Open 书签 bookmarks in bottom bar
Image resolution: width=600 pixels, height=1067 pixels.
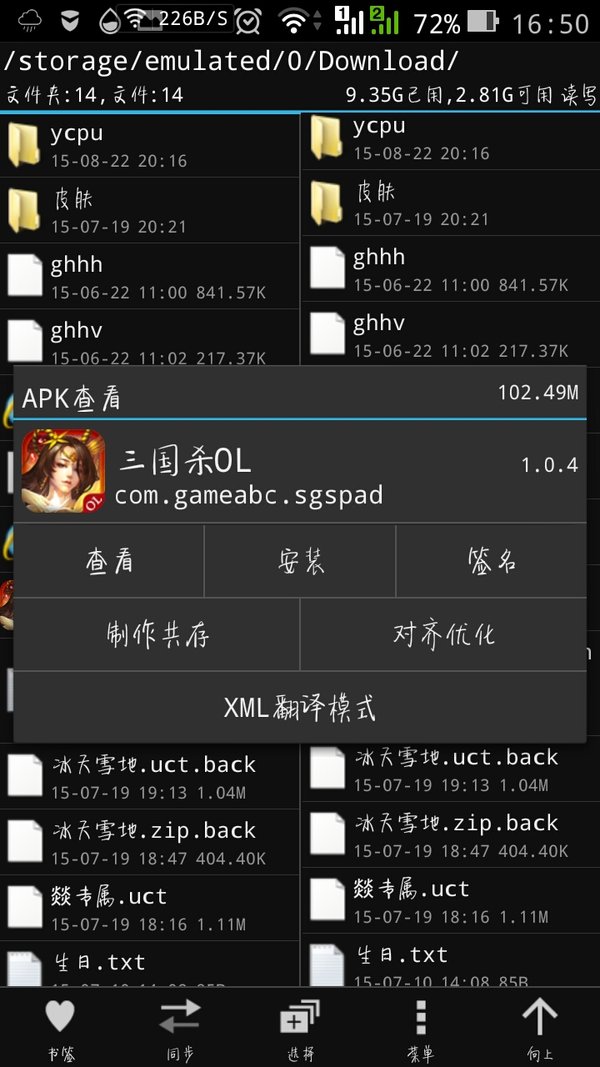pos(60,1027)
